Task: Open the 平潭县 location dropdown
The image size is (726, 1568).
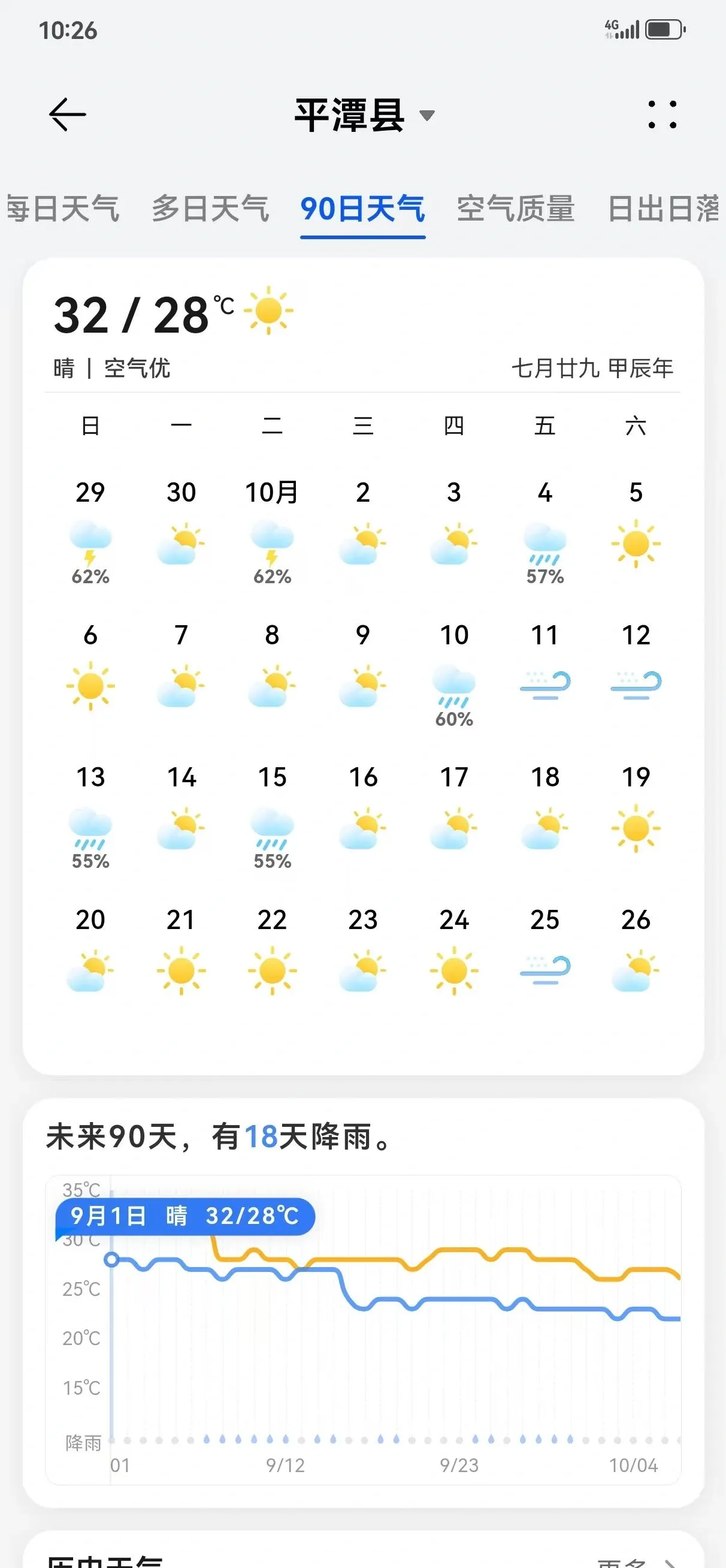Action: coord(364,115)
